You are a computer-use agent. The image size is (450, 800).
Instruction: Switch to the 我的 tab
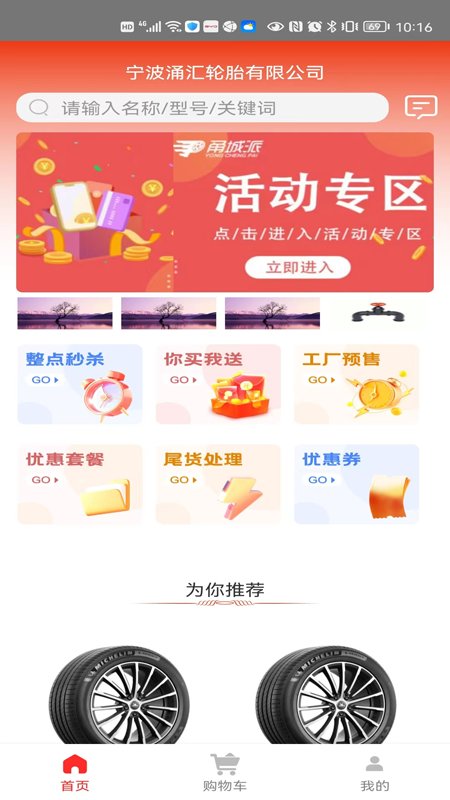click(374, 772)
